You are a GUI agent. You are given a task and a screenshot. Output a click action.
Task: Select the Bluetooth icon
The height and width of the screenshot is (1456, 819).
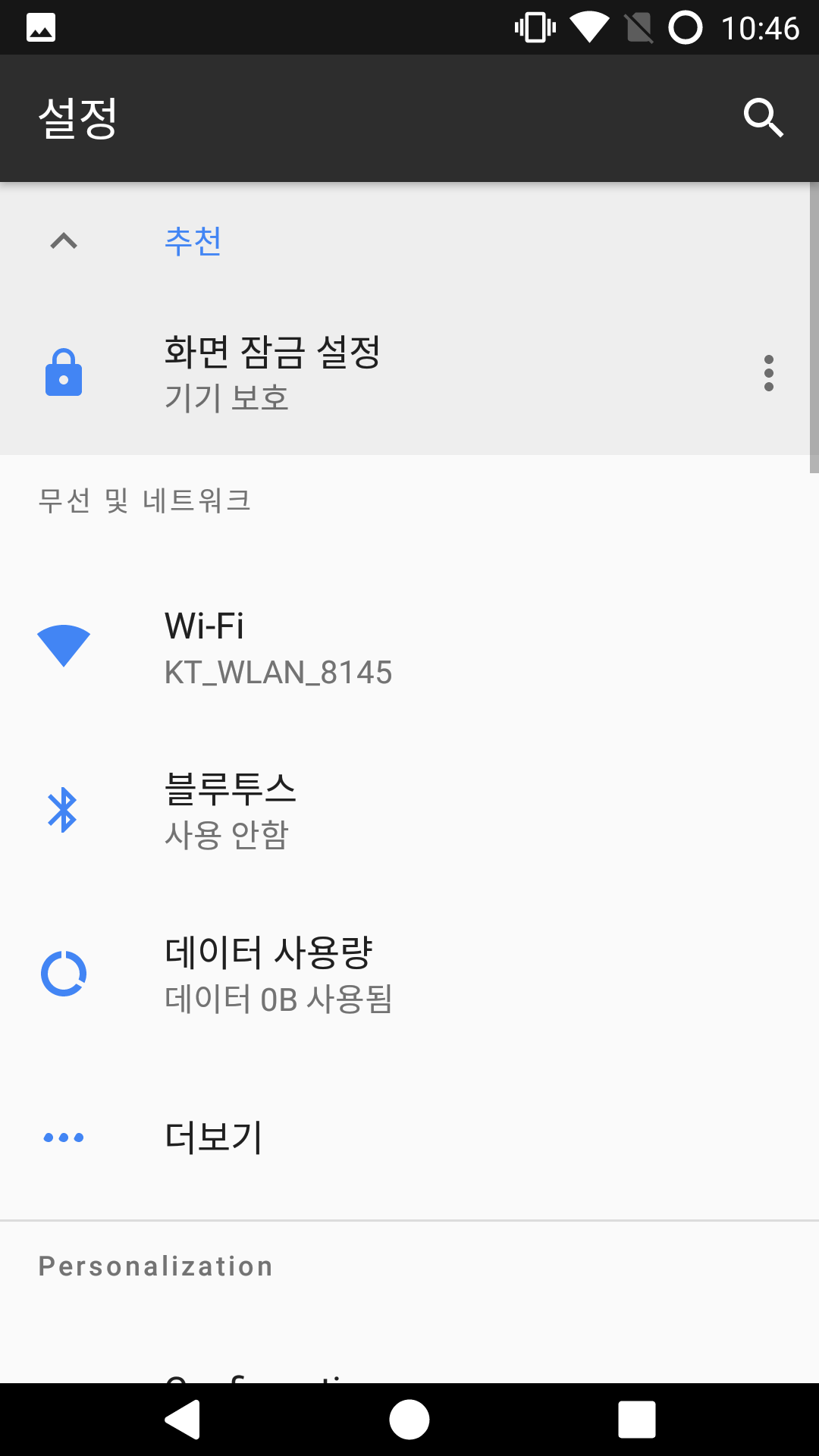64,809
